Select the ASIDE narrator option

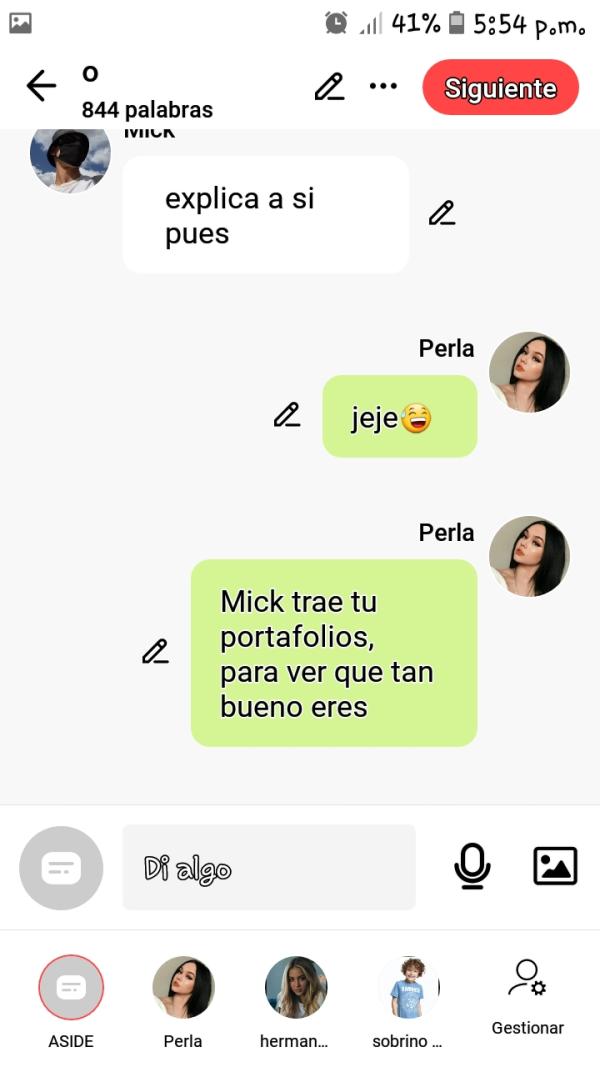click(x=71, y=988)
